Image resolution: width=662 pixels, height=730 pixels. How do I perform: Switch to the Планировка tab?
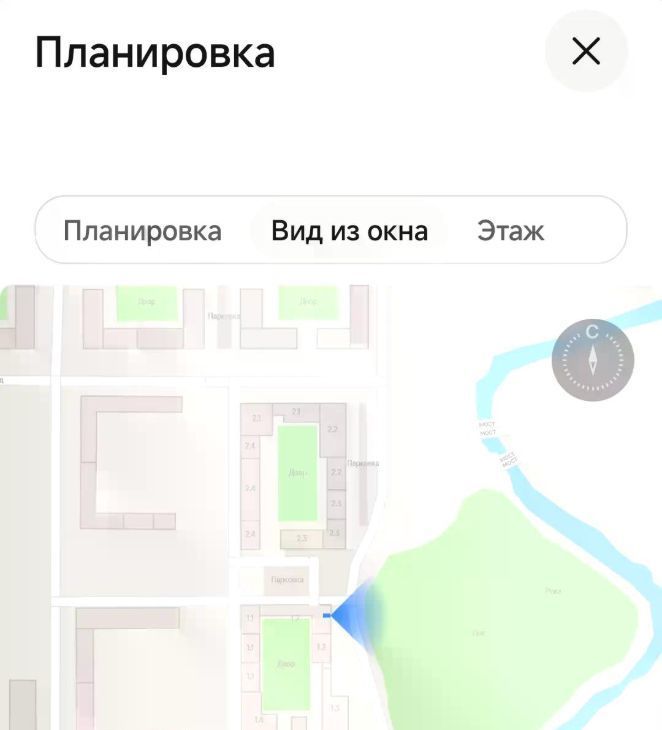[142, 231]
